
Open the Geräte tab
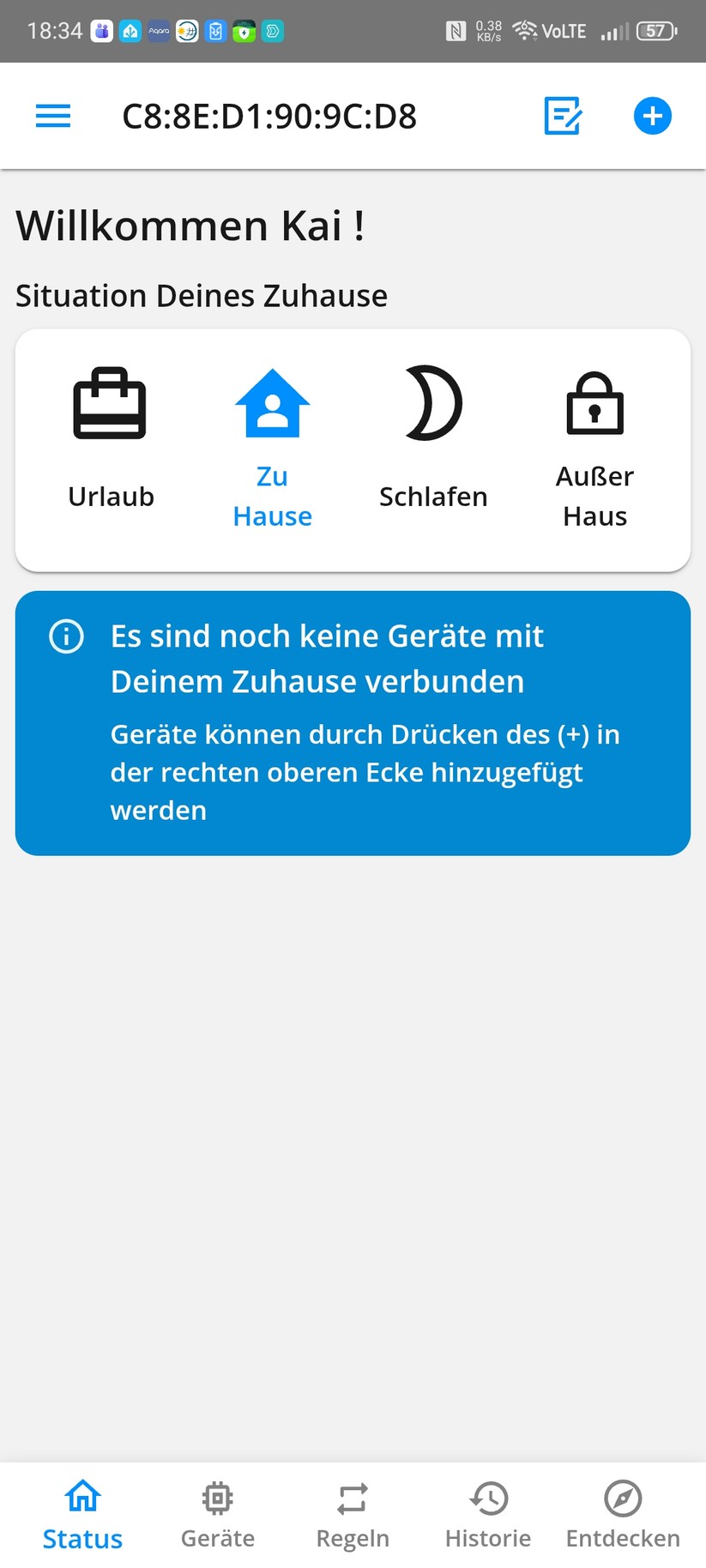217,1511
